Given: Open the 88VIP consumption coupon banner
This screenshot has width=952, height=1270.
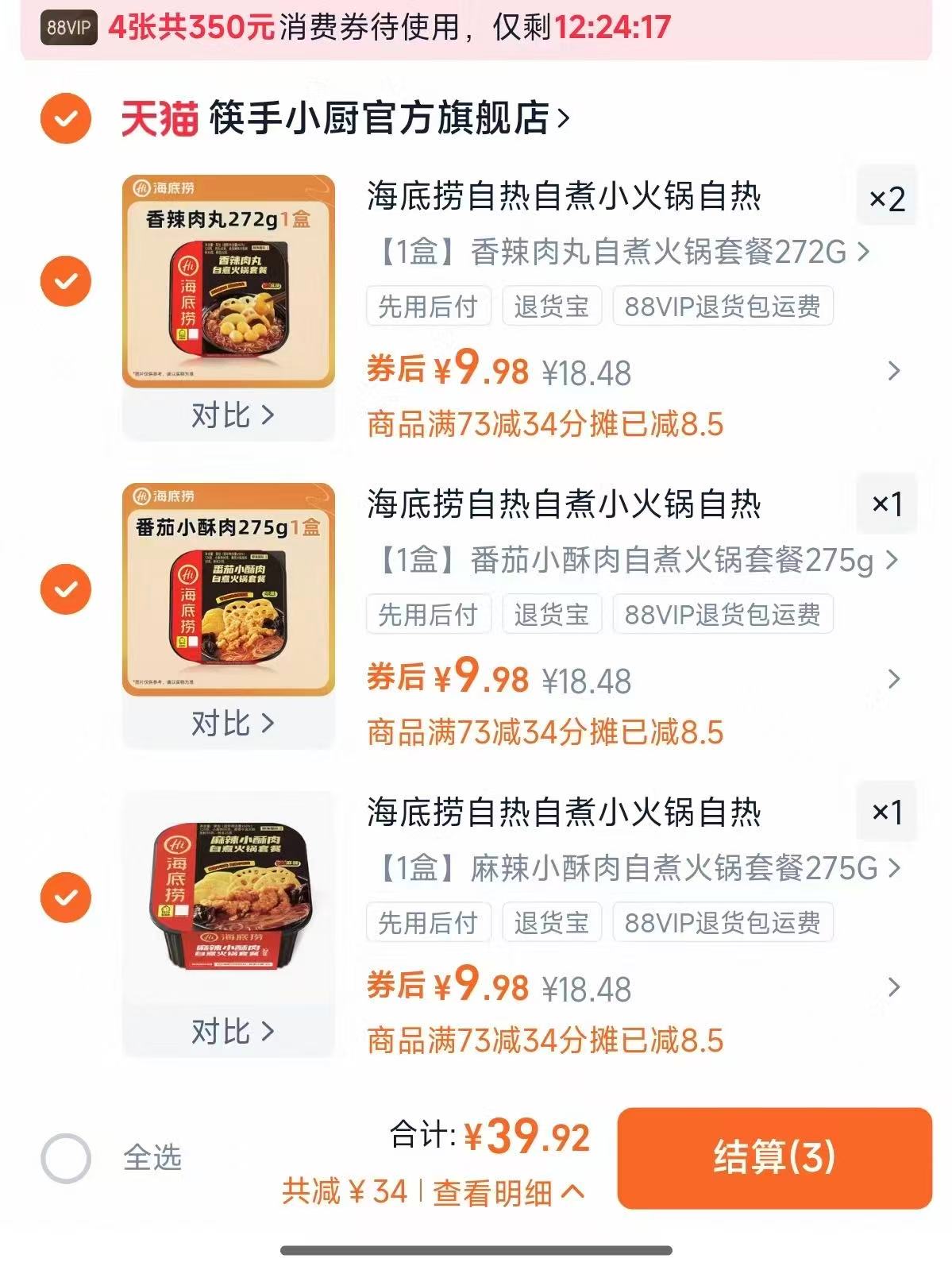Looking at the screenshot, I should point(476,29).
